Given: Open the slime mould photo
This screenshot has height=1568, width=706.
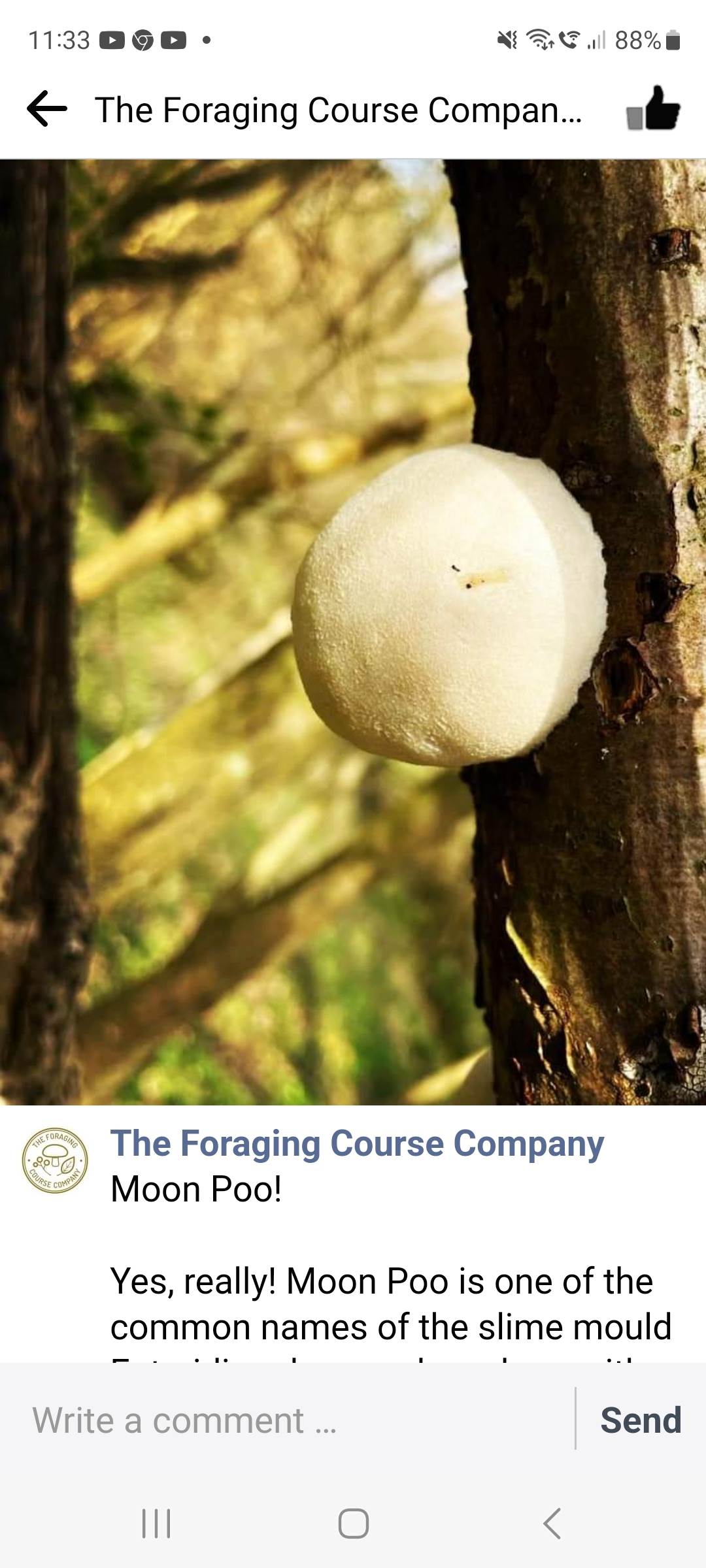Looking at the screenshot, I should 353,631.
